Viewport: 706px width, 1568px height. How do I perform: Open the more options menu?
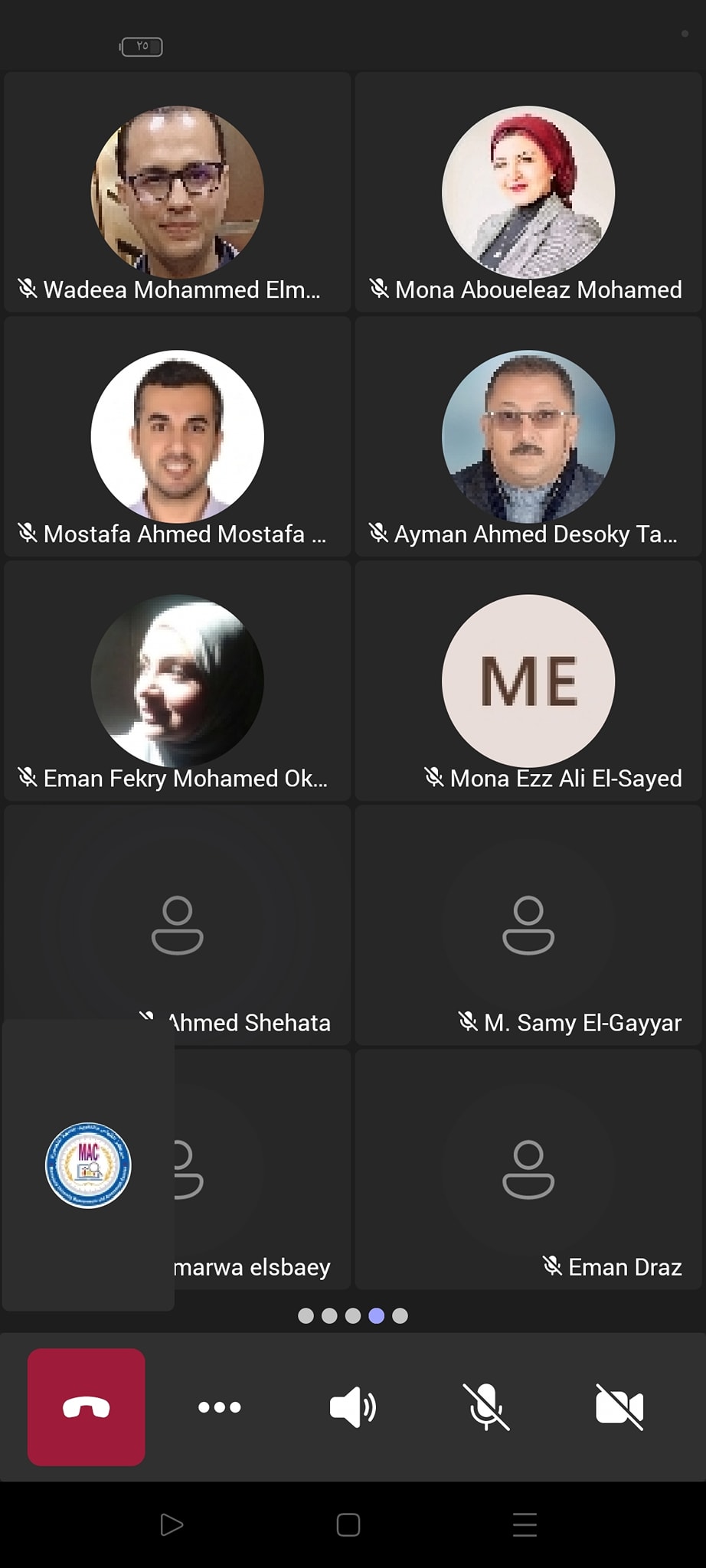coord(220,1406)
